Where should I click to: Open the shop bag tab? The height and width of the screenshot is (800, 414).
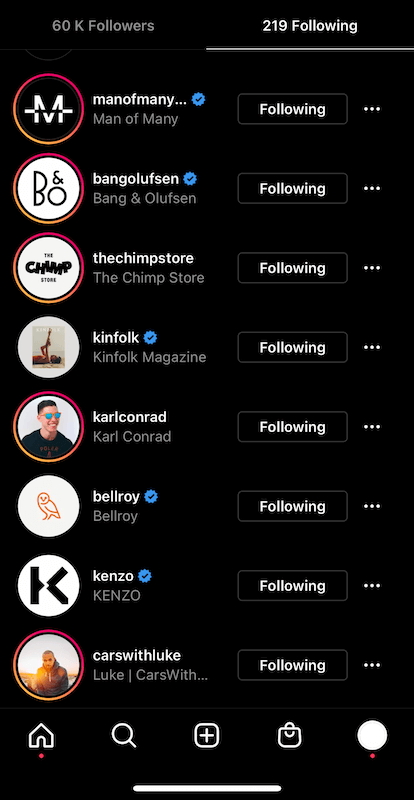(289, 736)
